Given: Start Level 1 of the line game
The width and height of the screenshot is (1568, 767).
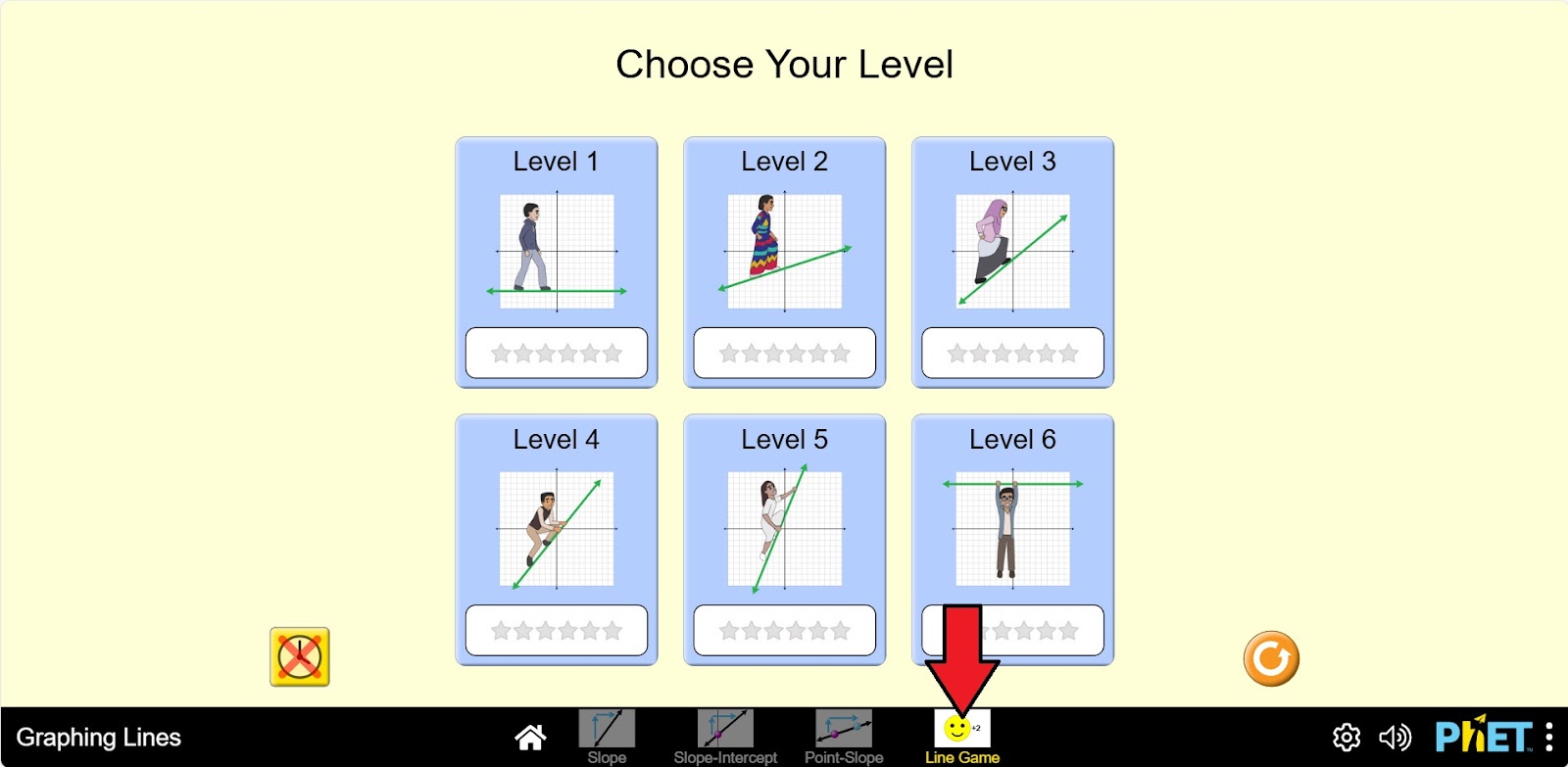Looking at the screenshot, I should [x=556, y=261].
